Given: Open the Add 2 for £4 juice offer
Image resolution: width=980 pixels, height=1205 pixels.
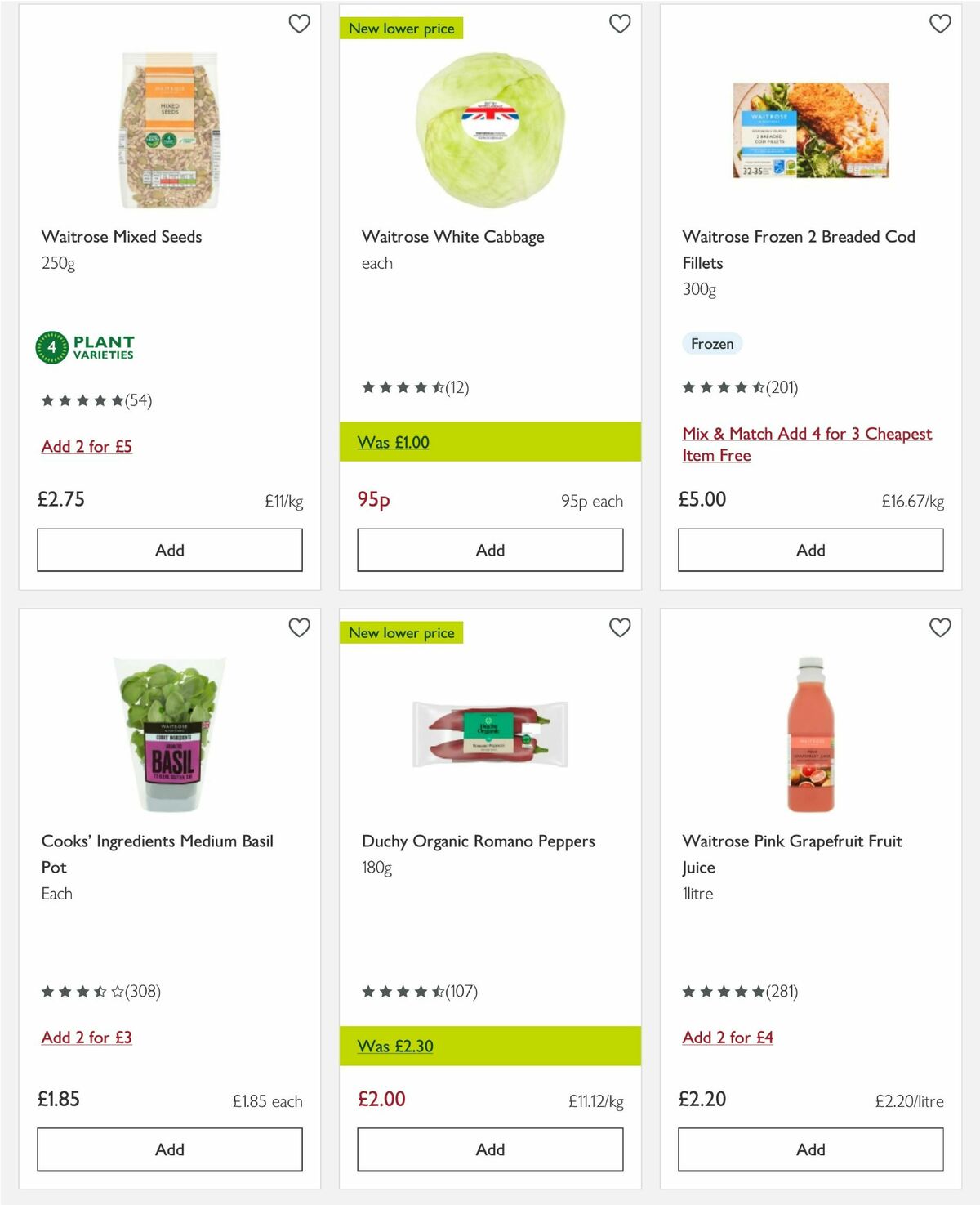Looking at the screenshot, I should click(727, 1037).
